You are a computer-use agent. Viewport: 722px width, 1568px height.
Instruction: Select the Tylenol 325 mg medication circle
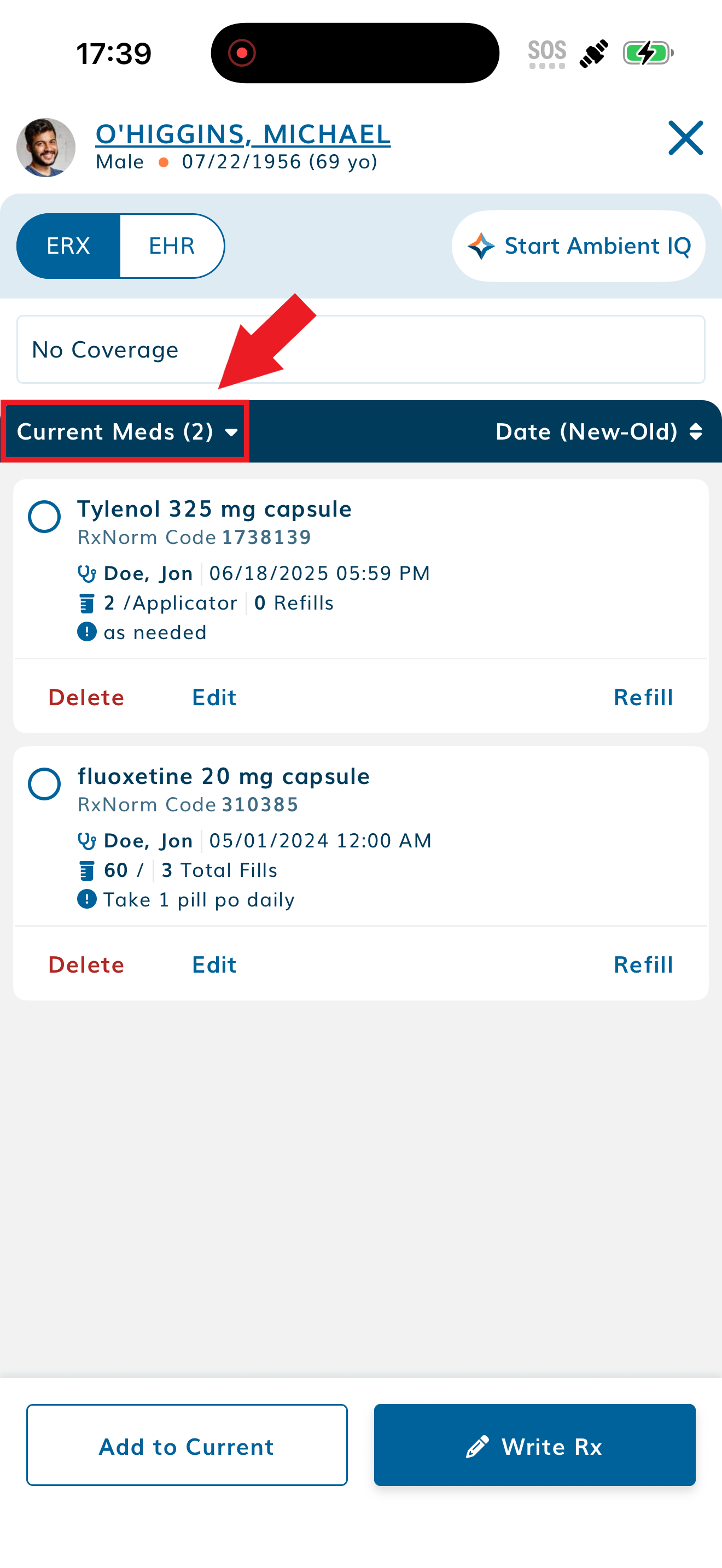pyautogui.click(x=44, y=517)
